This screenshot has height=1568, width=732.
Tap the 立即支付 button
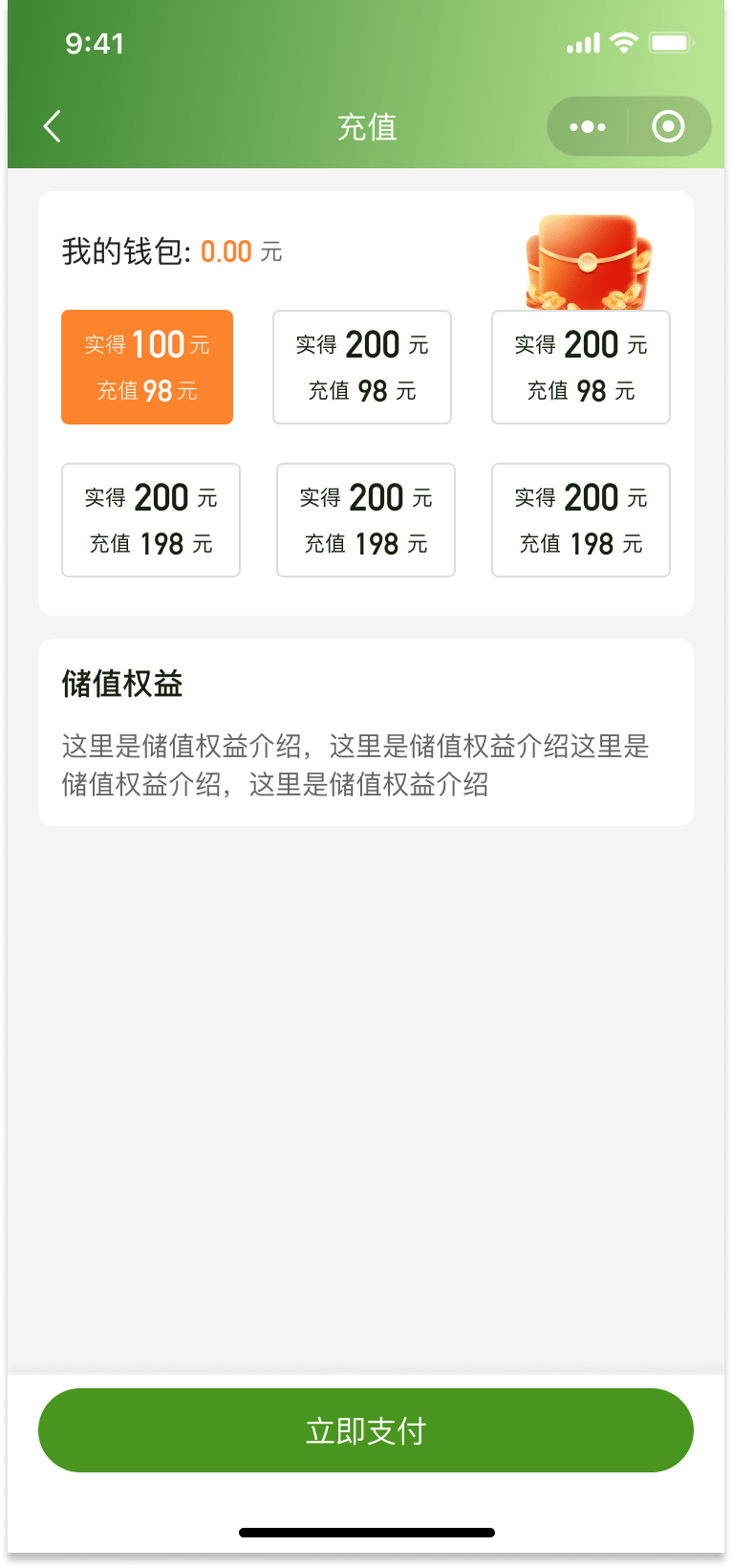[x=366, y=1430]
